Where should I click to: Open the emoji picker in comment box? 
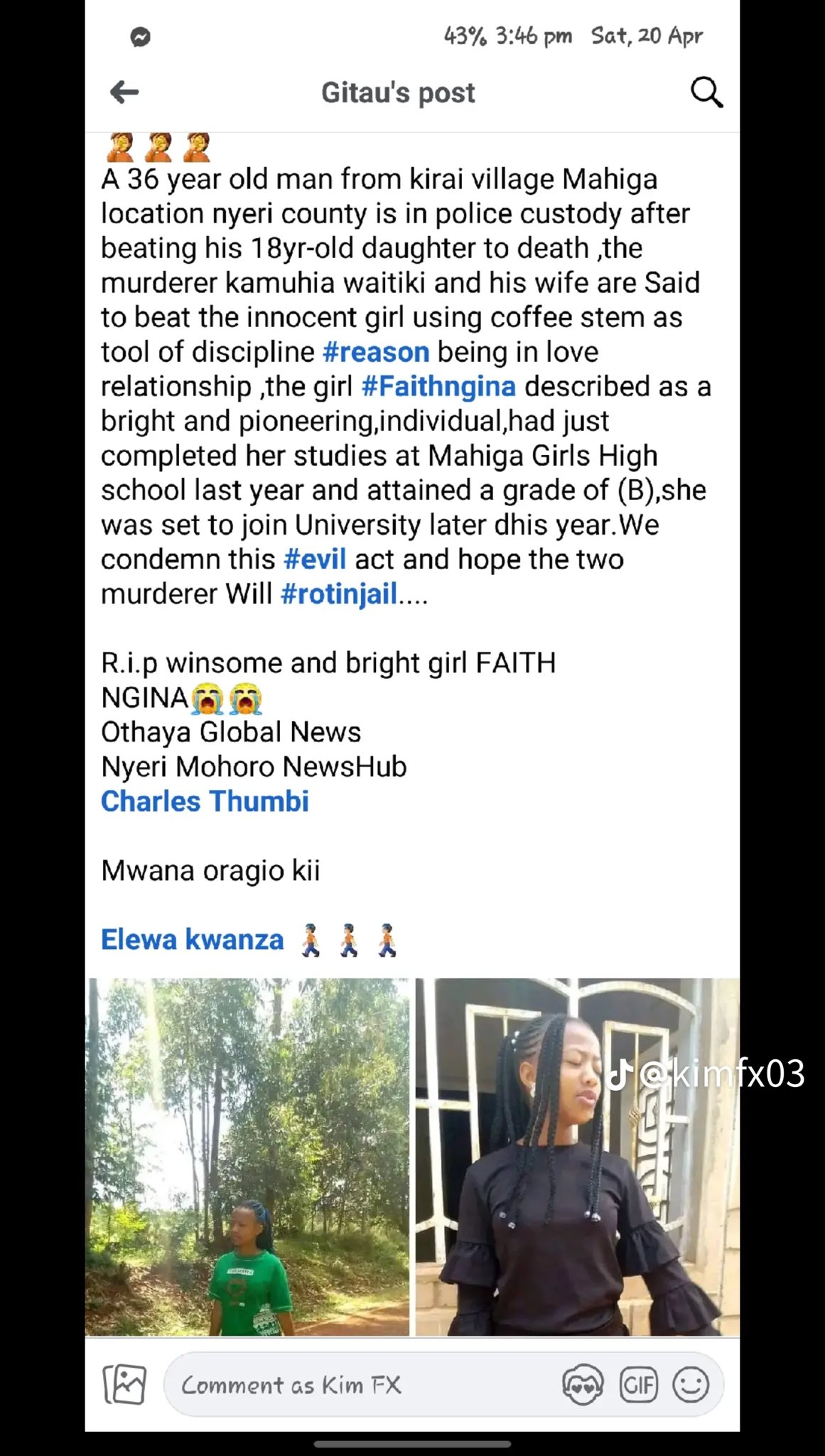691,1385
